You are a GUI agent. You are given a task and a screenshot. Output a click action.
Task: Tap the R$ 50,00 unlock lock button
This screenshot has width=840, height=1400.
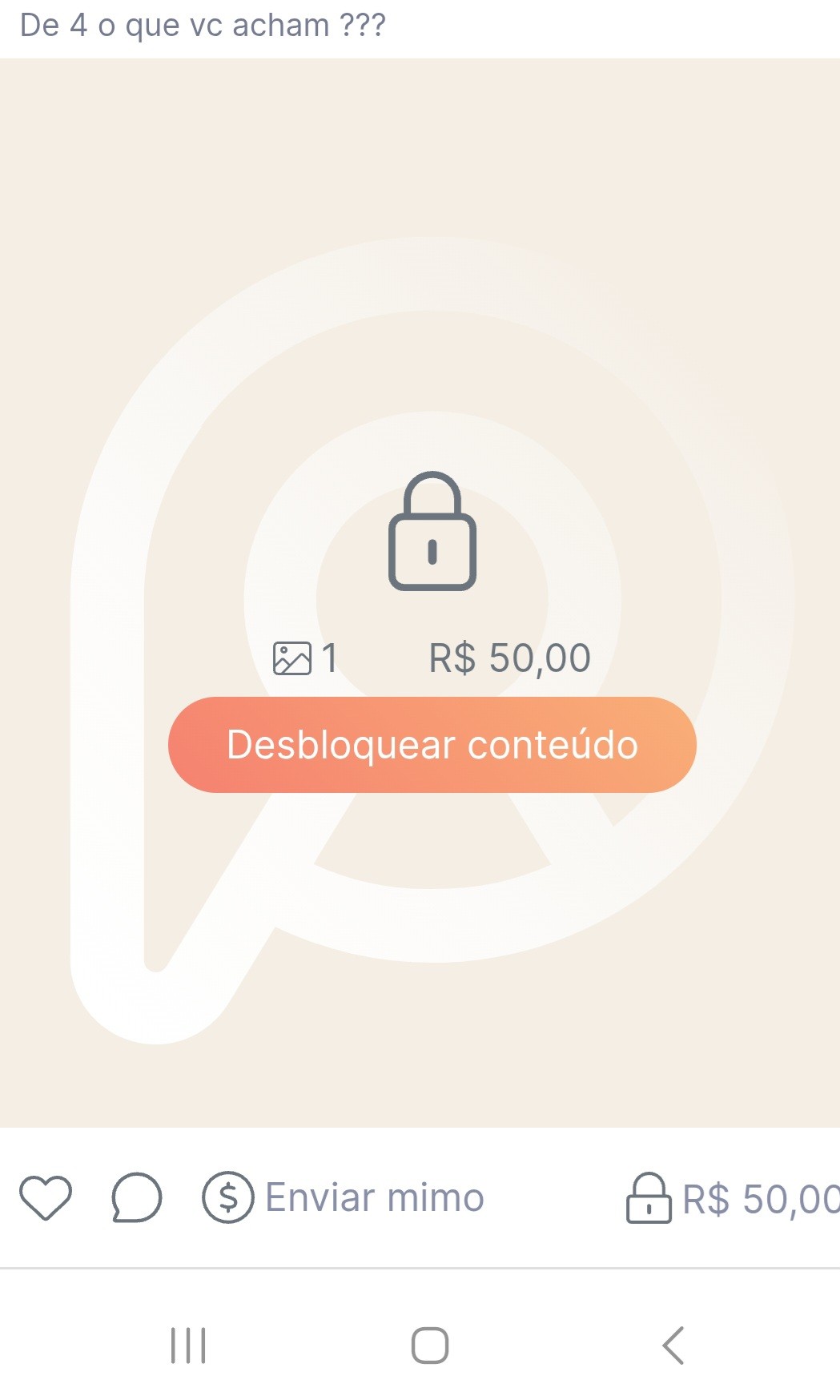coord(730,1199)
